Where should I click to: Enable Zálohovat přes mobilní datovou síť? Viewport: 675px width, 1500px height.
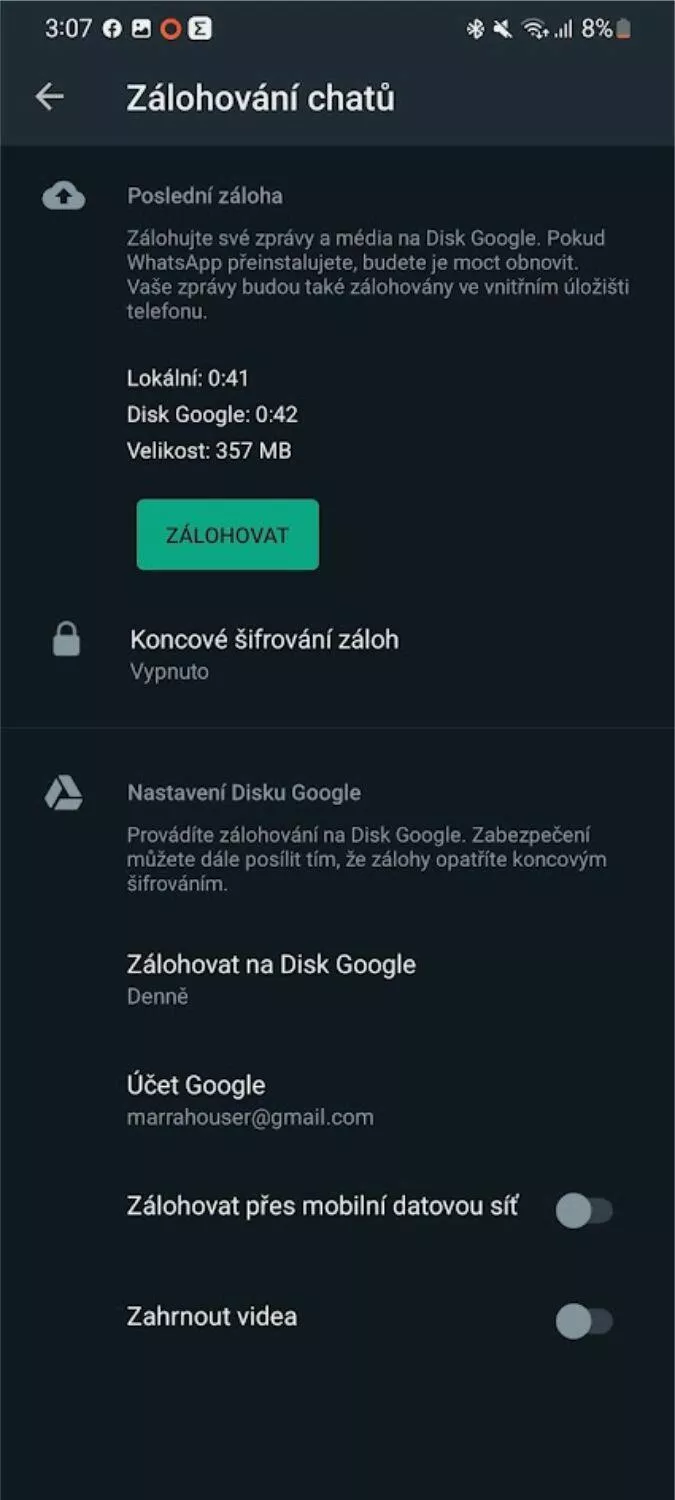[x=584, y=1210]
